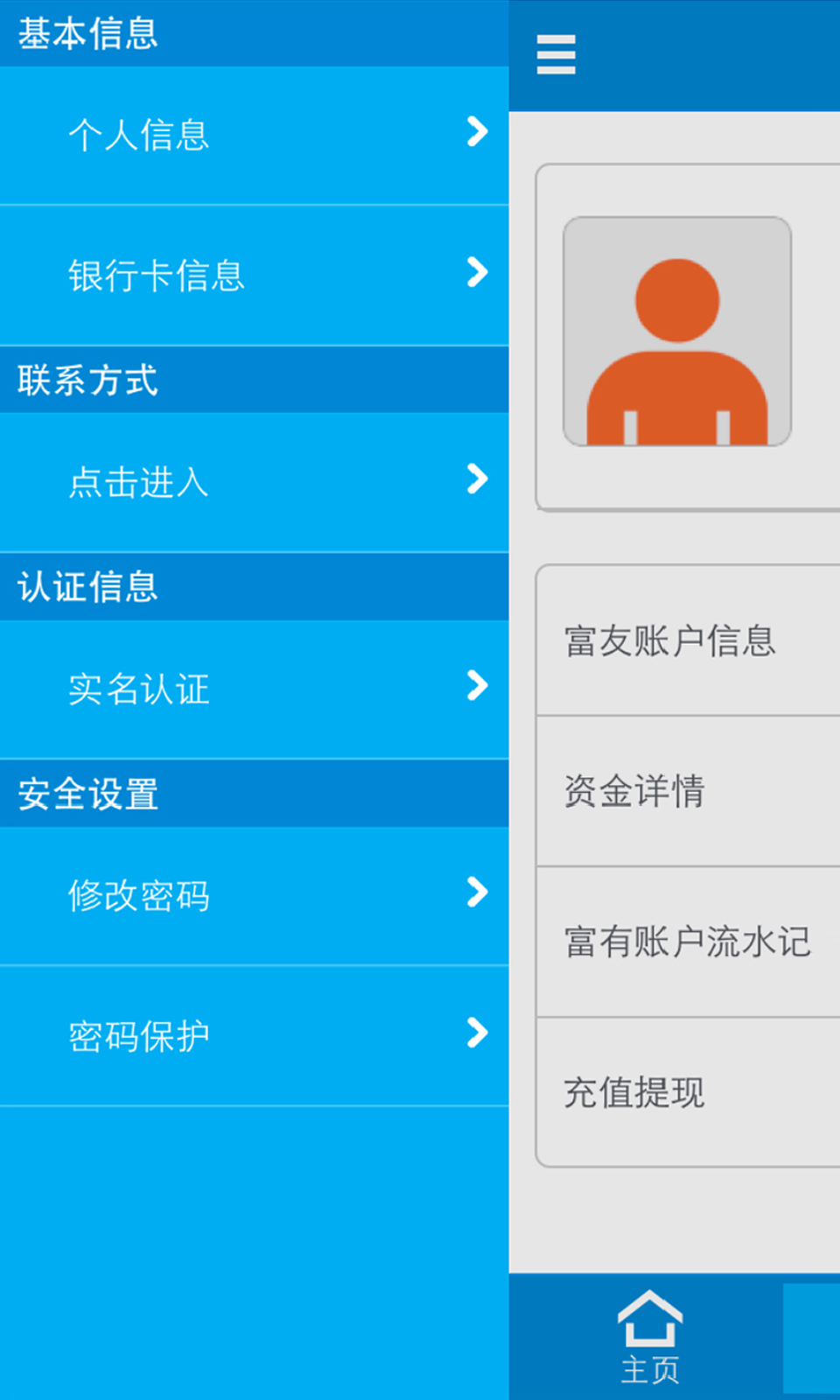Switch to the 主页 home tab
The width and height of the screenshot is (840, 1400).
(x=649, y=1337)
